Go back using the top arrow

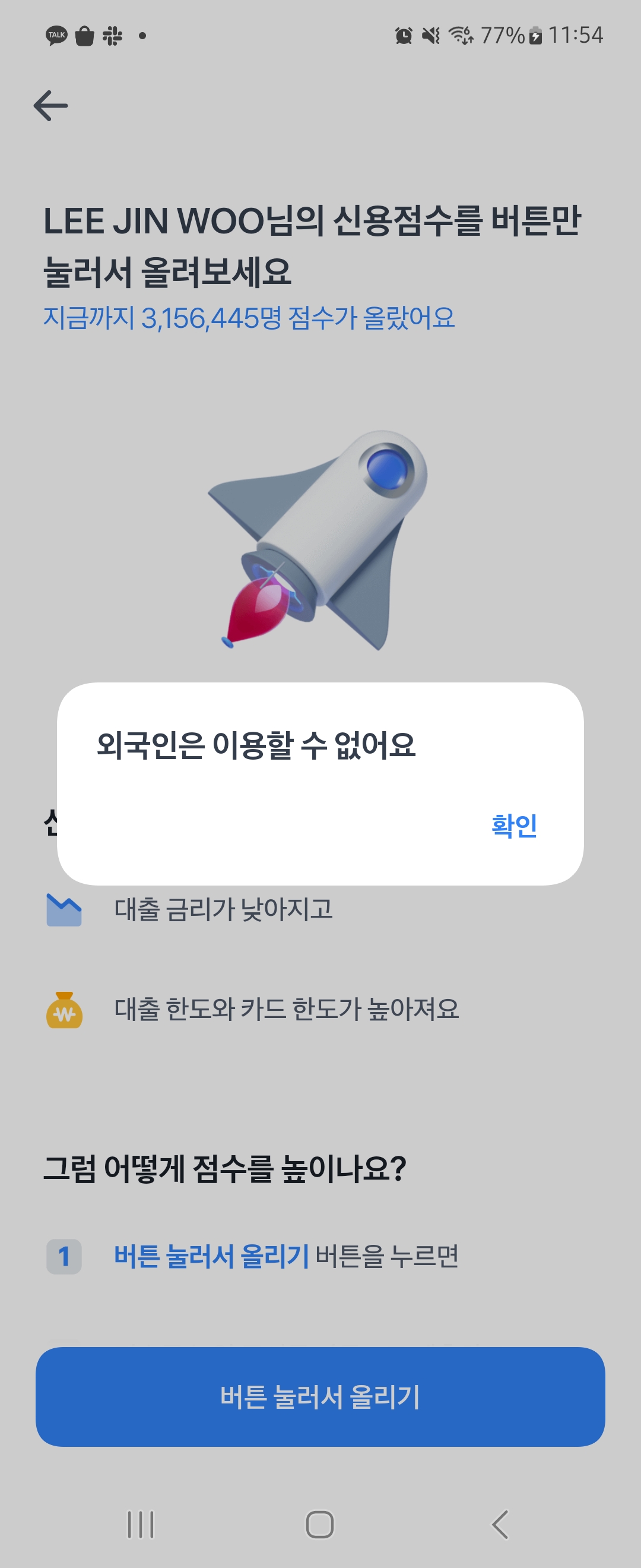tap(50, 106)
